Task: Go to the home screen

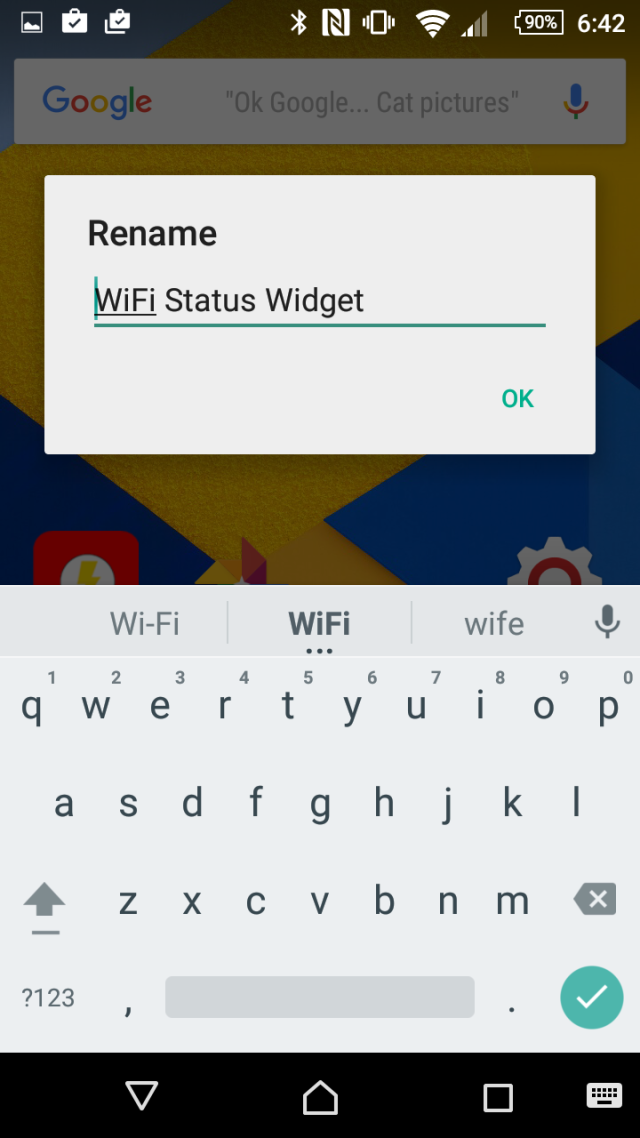Action: (320, 1097)
